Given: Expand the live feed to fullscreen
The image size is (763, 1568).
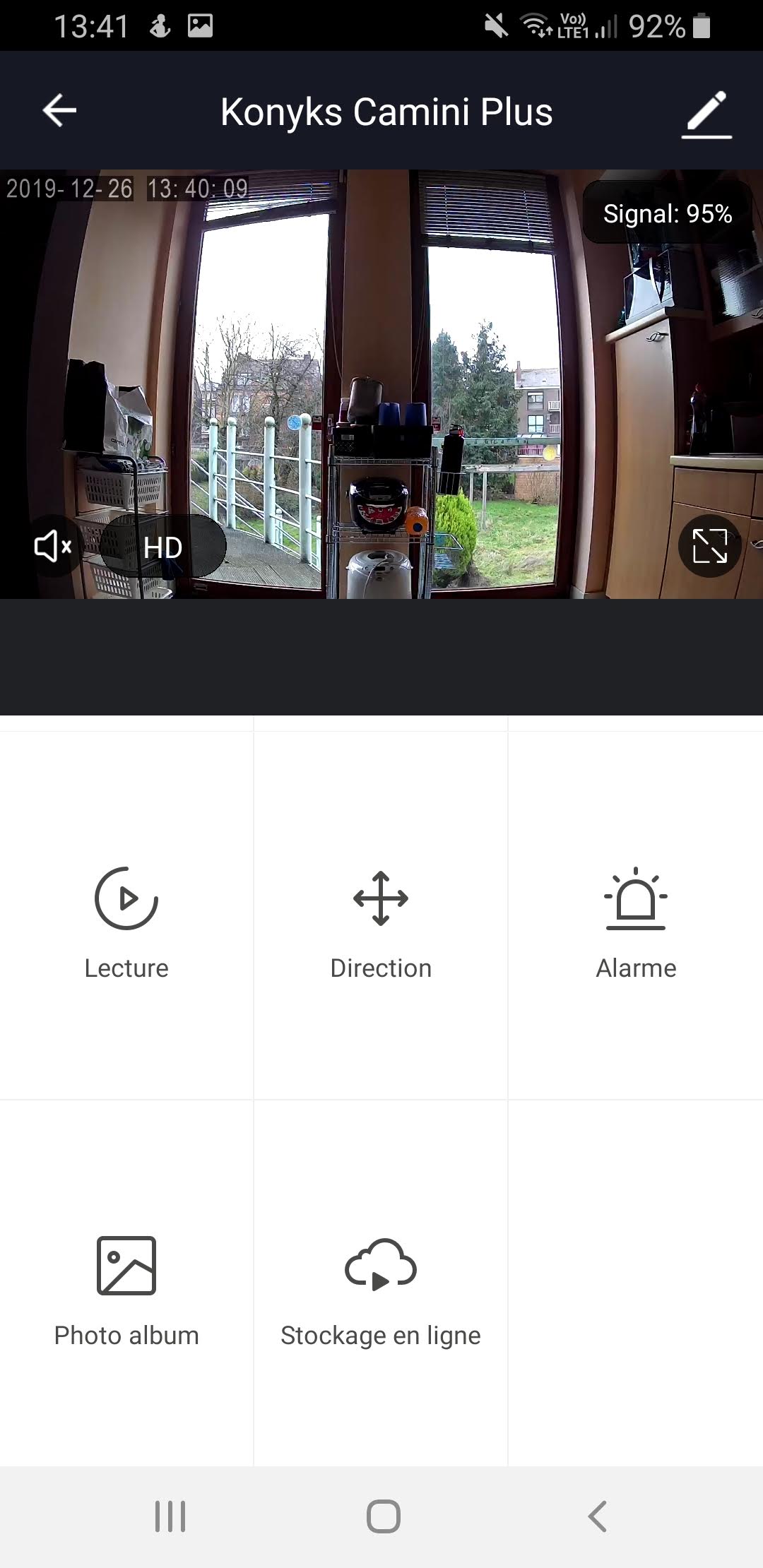Looking at the screenshot, I should pyautogui.click(x=709, y=546).
